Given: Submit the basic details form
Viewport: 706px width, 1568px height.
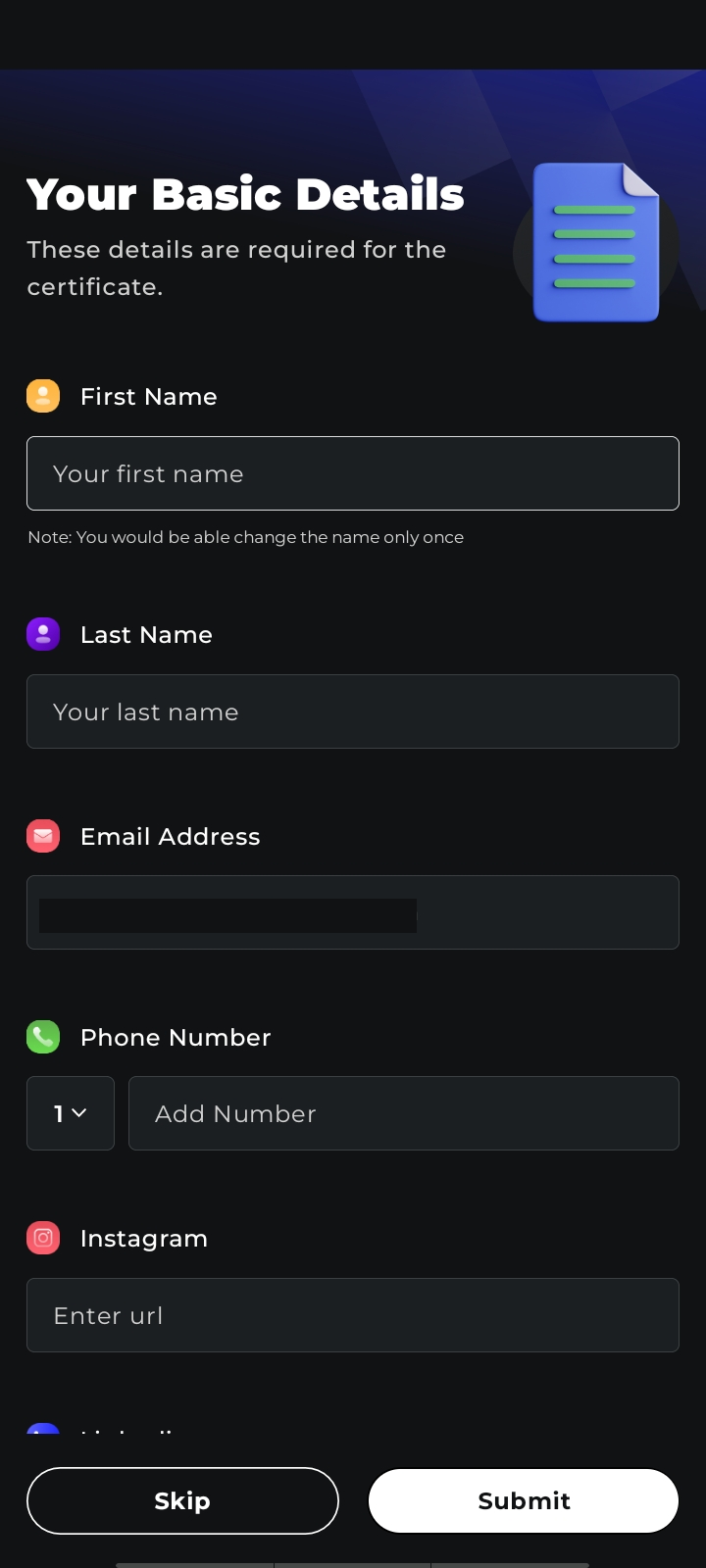Looking at the screenshot, I should (524, 1500).
